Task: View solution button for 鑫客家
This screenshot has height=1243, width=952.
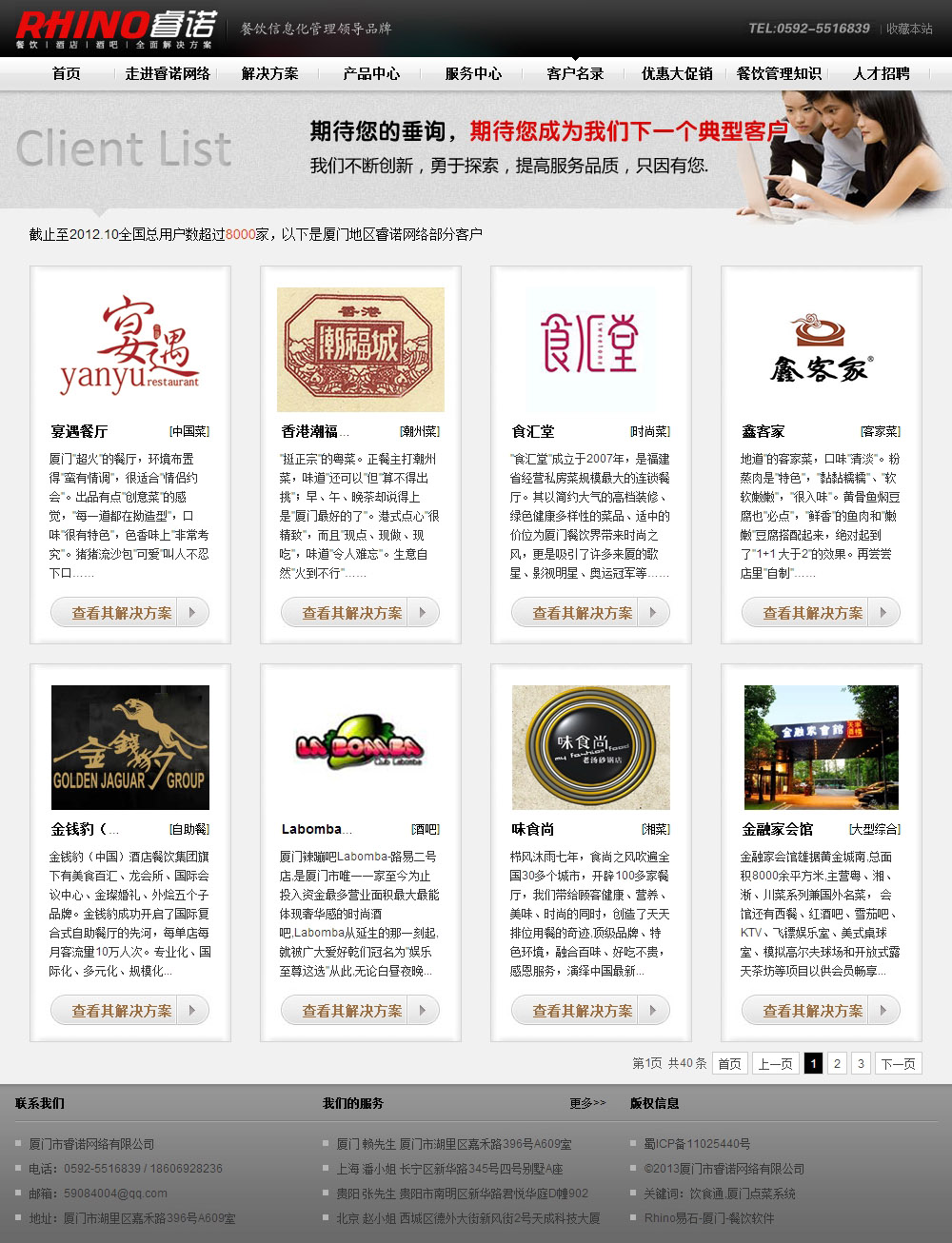Action: [x=821, y=613]
